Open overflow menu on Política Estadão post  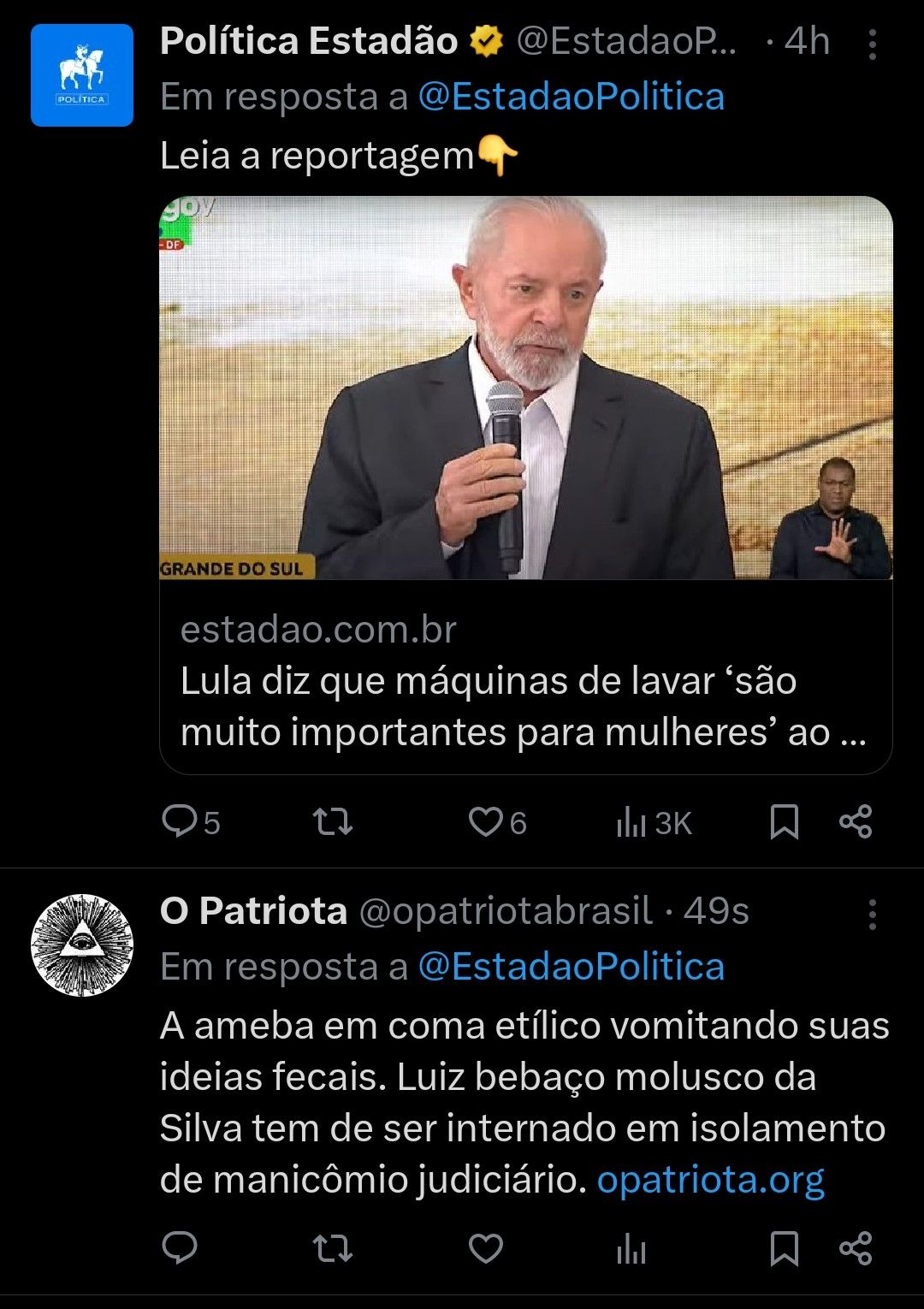point(872,44)
